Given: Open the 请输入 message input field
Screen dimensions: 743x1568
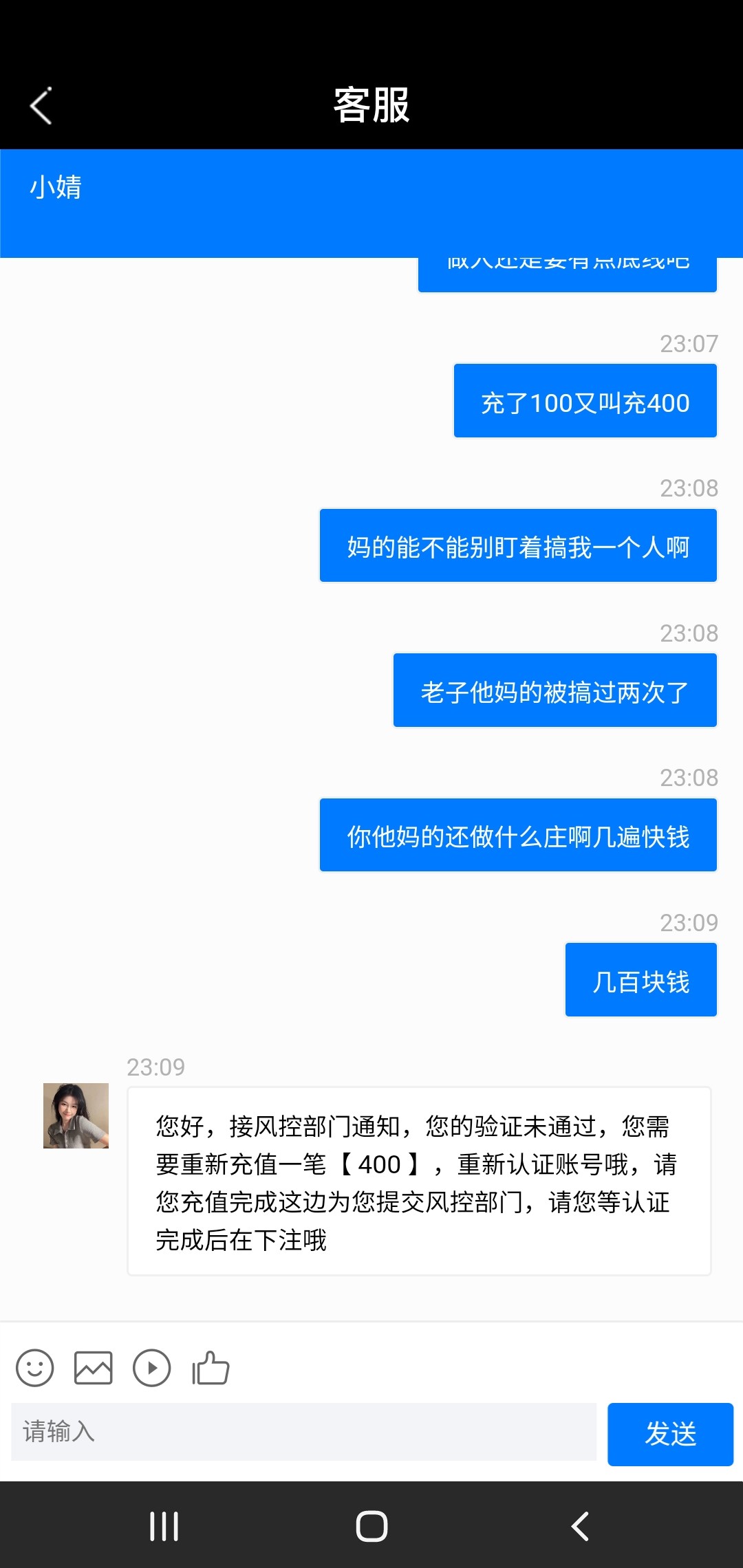Looking at the screenshot, I should pyautogui.click(x=303, y=1434).
